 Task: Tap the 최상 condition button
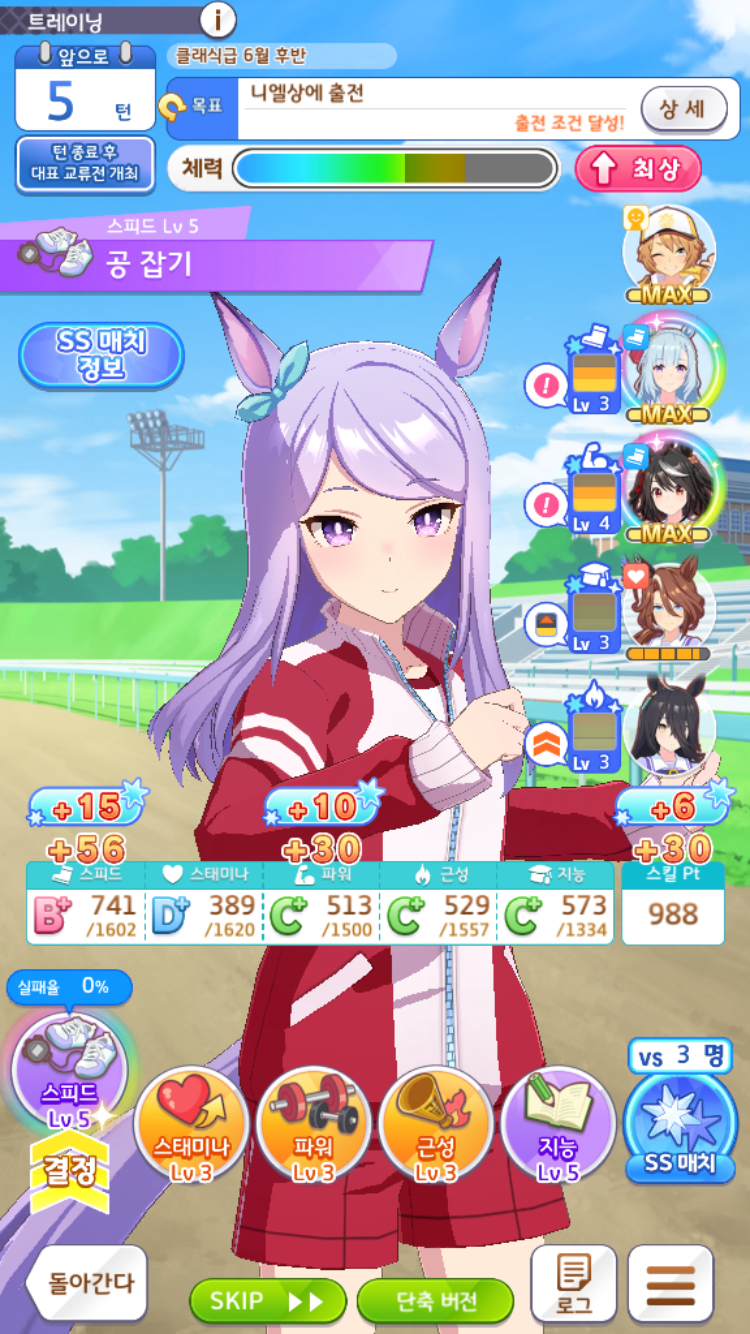point(637,169)
